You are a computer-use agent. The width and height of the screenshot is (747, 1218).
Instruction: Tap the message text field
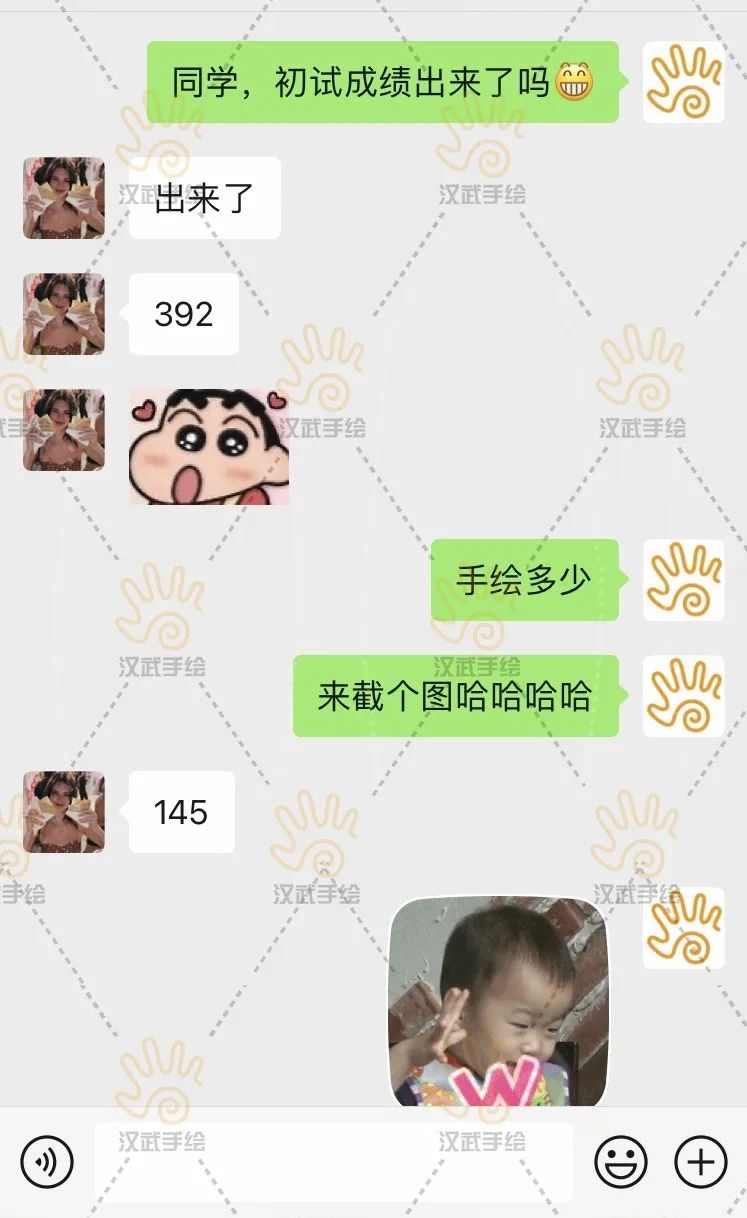334,1162
